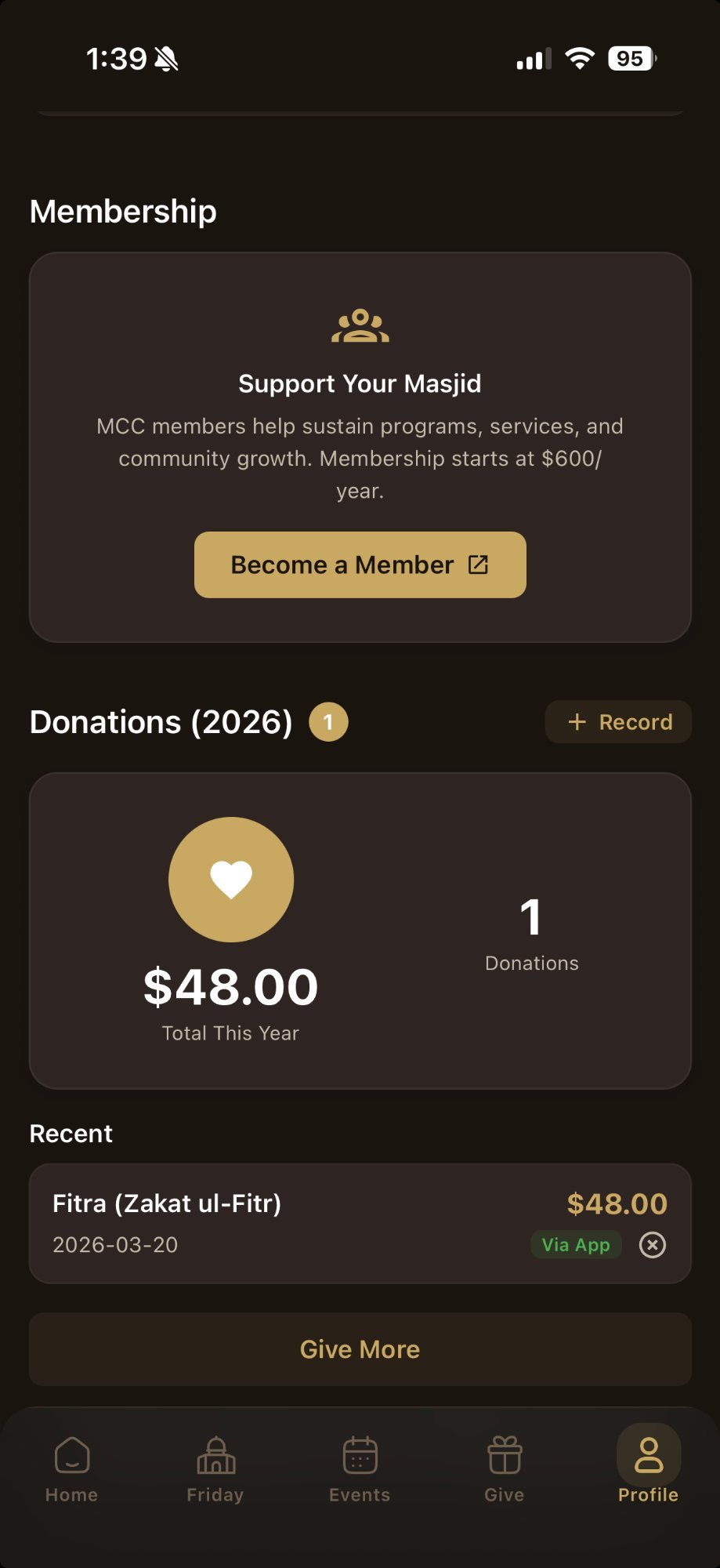Click the Become a Member button
Viewport: 720px width, 1568px height.
click(x=360, y=564)
